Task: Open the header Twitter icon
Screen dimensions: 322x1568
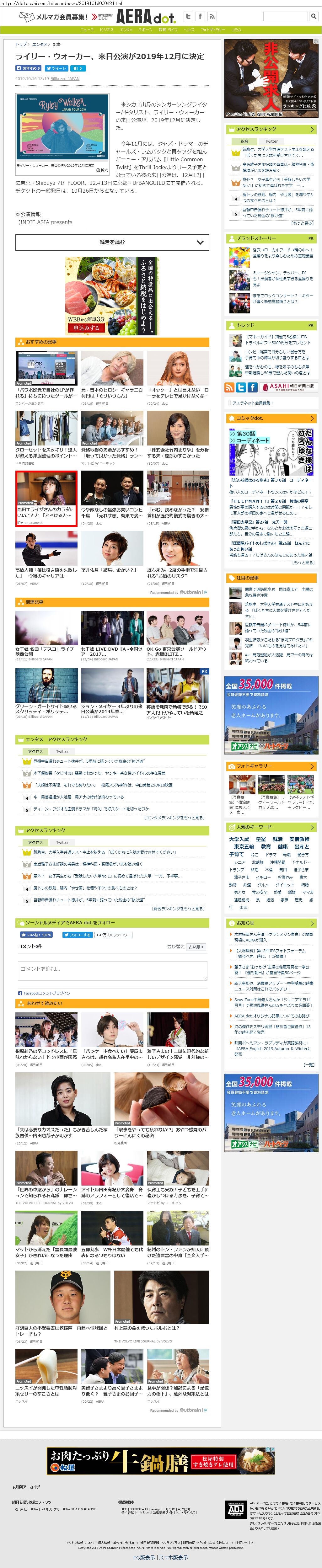Action: point(188,16)
